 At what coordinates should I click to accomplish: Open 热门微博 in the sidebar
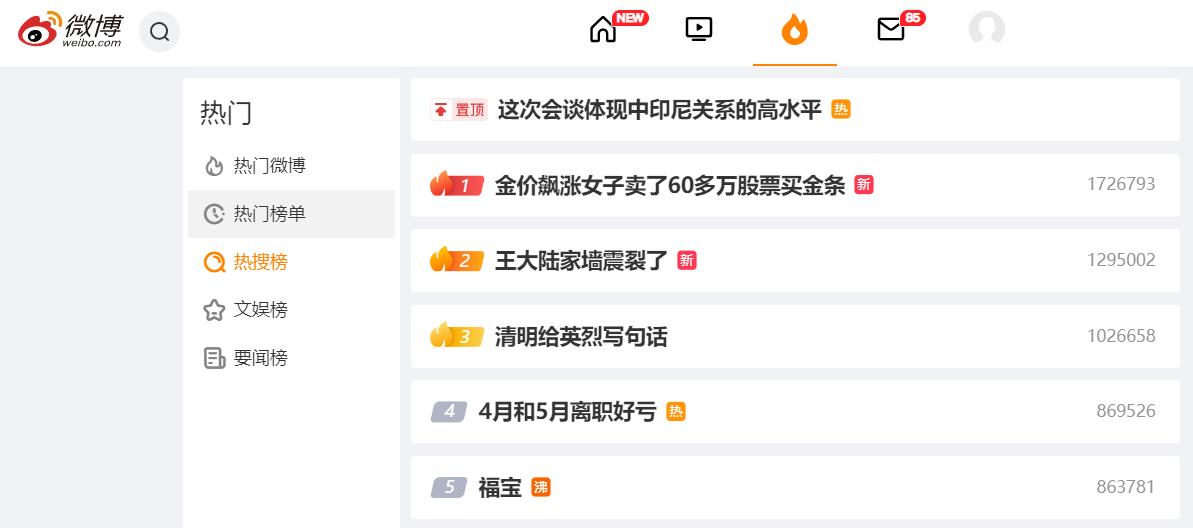point(269,166)
